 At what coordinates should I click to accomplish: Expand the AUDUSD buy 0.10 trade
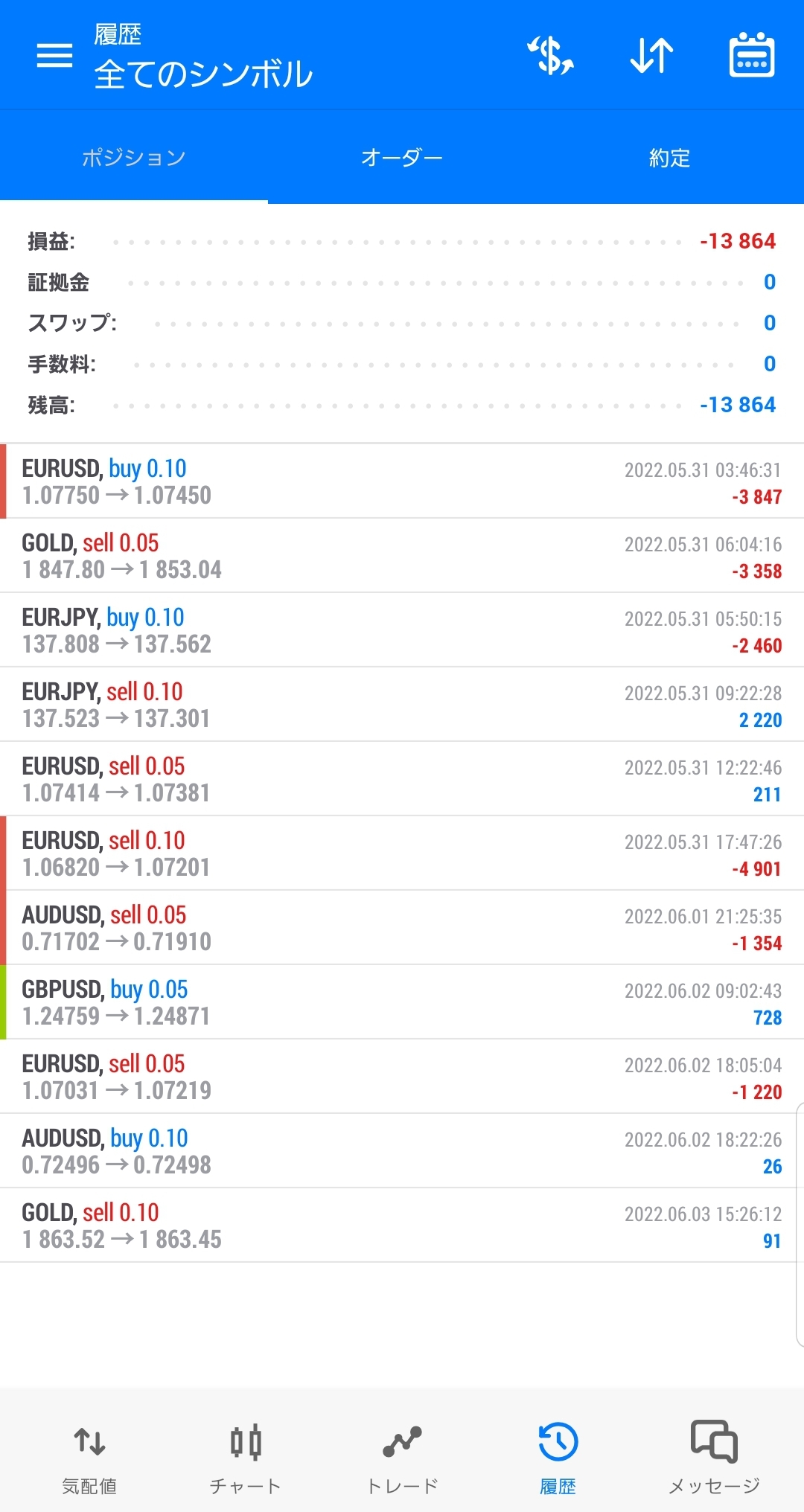pos(402,1151)
